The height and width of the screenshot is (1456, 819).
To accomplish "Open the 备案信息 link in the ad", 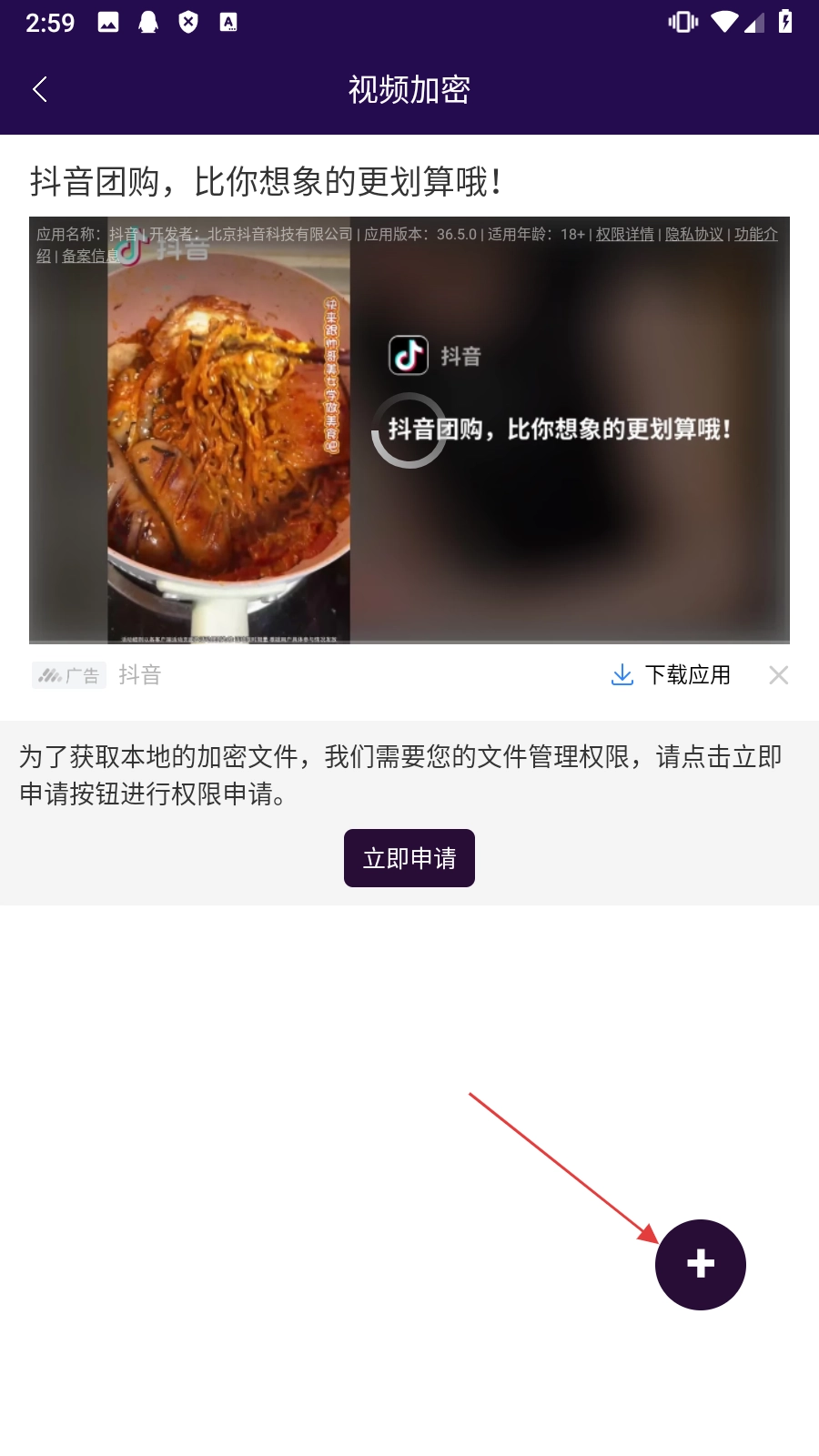I will [x=90, y=257].
